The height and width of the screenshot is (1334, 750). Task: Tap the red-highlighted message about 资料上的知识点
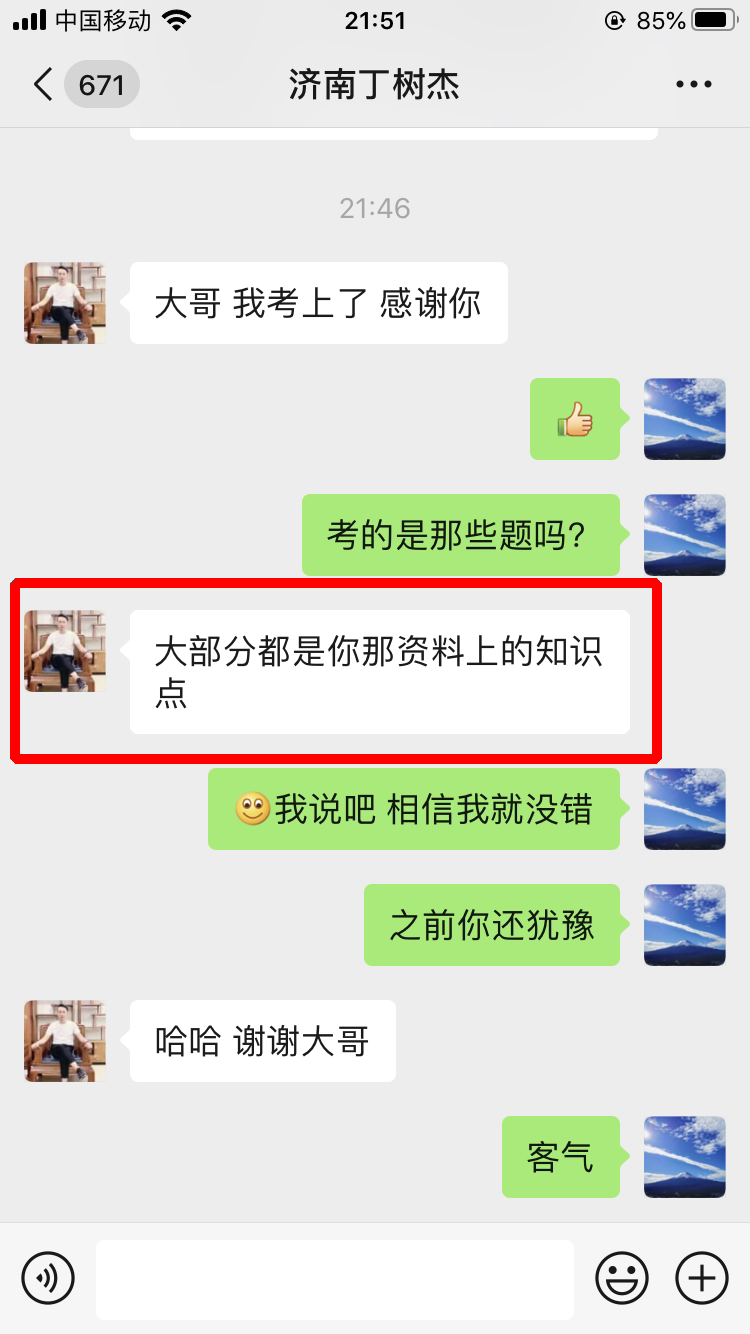380,670
